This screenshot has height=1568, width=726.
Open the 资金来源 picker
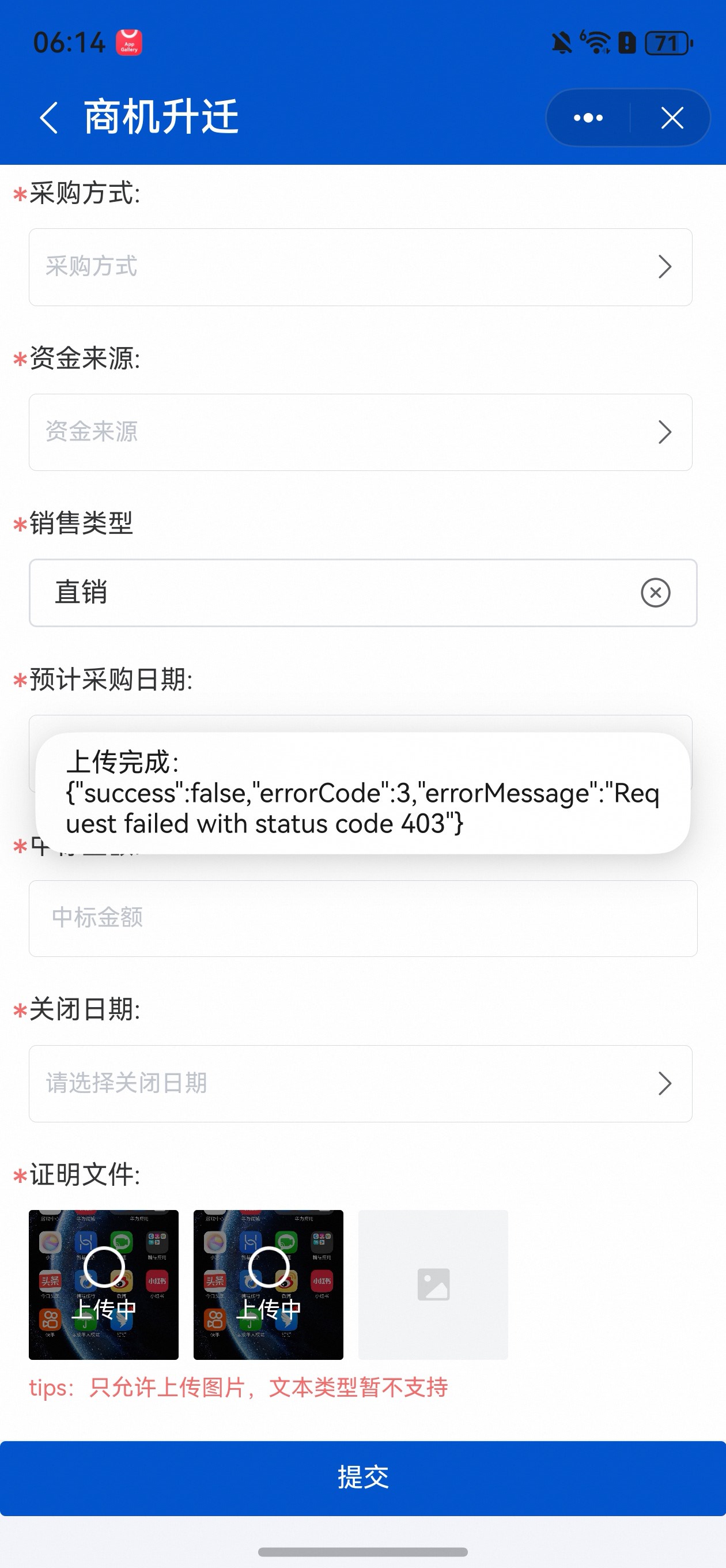360,432
